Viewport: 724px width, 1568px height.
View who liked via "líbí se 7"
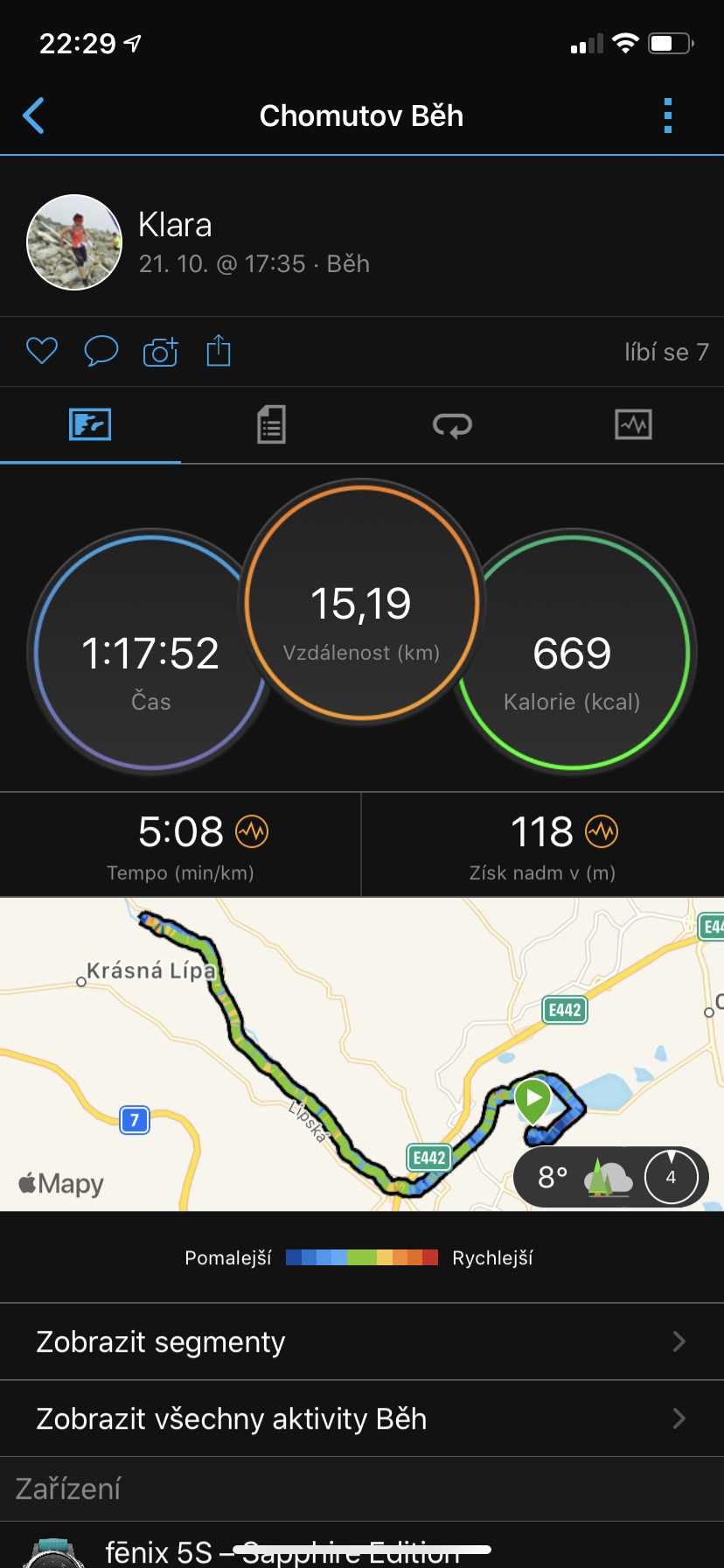pyautogui.click(x=666, y=352)
